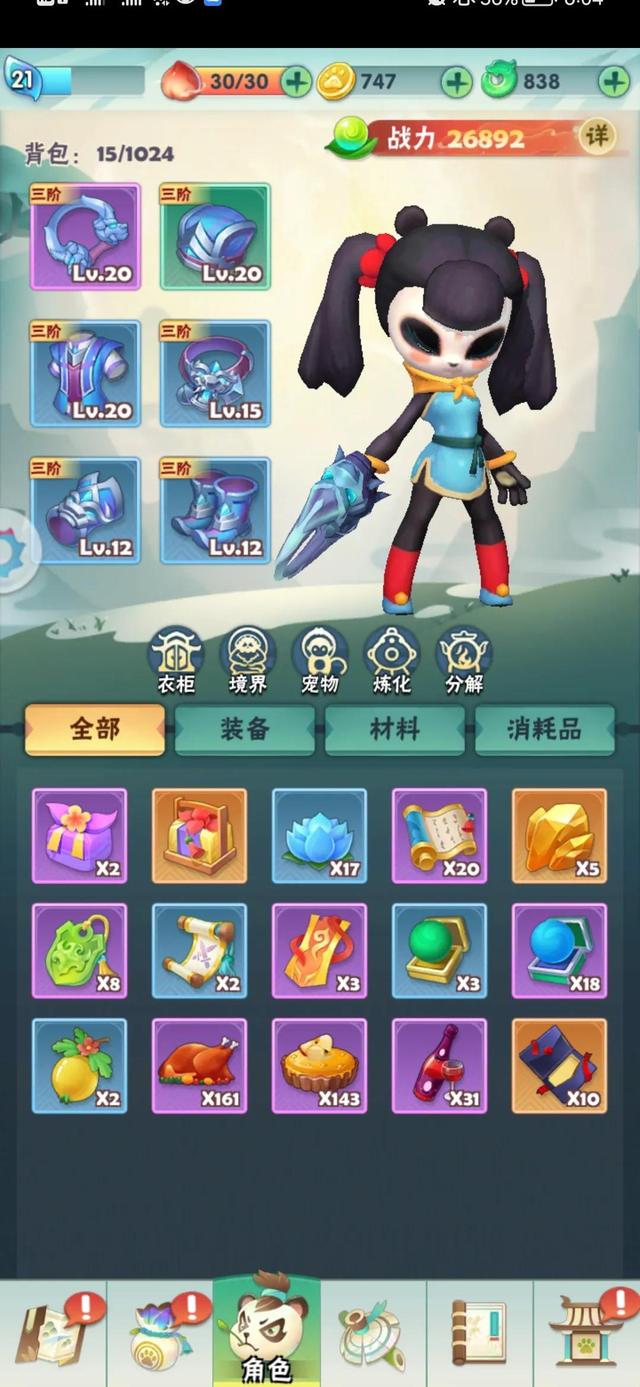Open the 境界 realm menu
This screenshot has height=1387, width=640.
coord(248,661)
